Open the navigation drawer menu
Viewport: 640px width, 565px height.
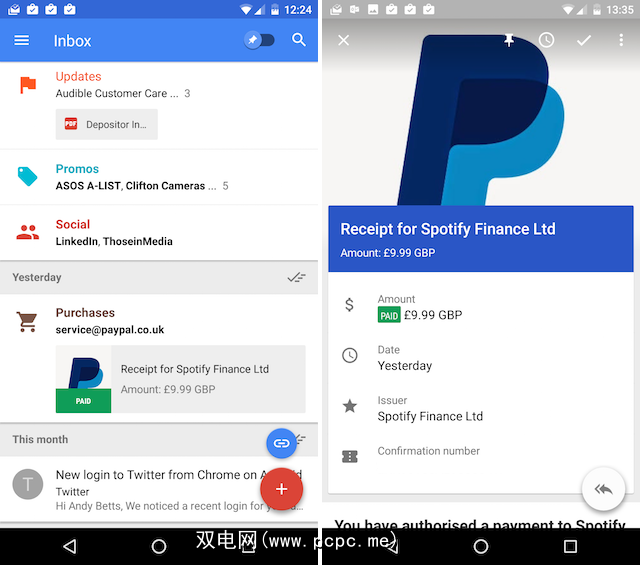(22, 41)
